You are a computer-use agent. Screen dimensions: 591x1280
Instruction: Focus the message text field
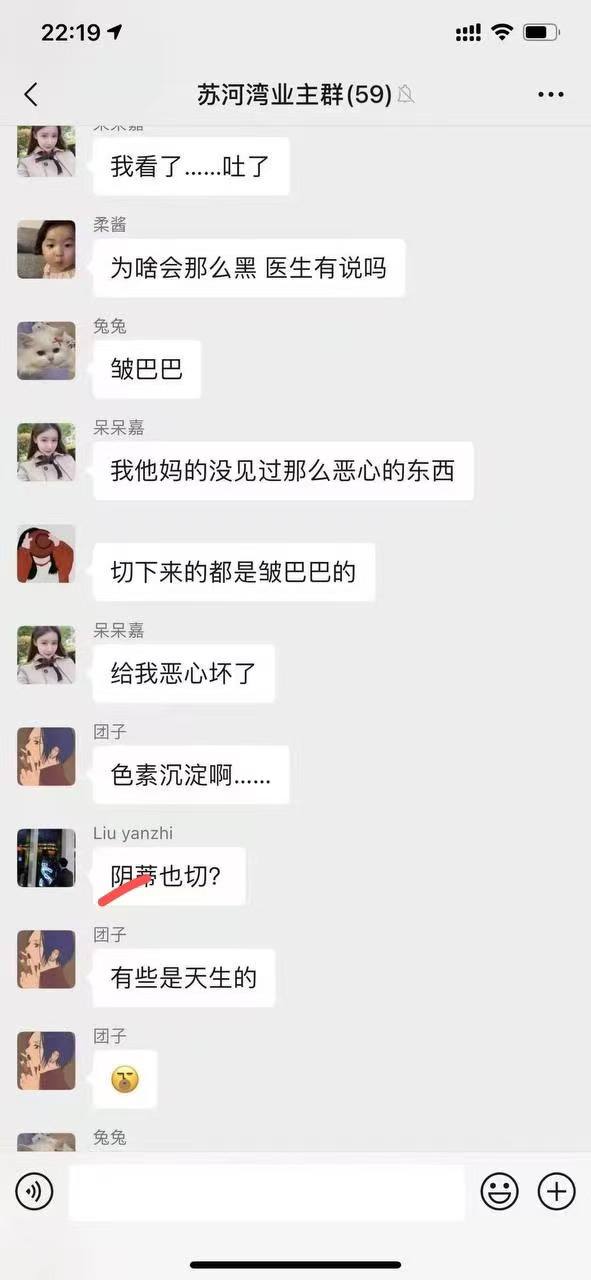[x=266, y=1192]
